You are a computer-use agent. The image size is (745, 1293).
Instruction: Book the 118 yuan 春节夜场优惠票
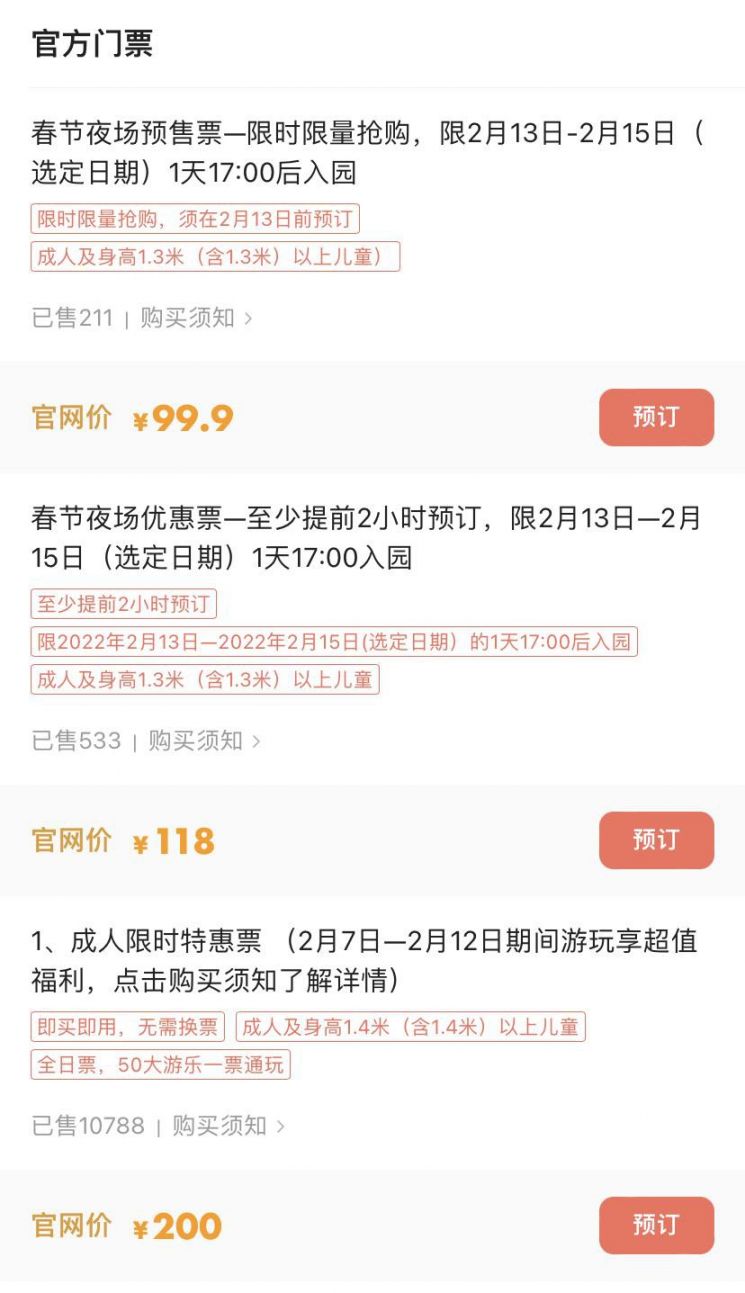click(656, 840)
